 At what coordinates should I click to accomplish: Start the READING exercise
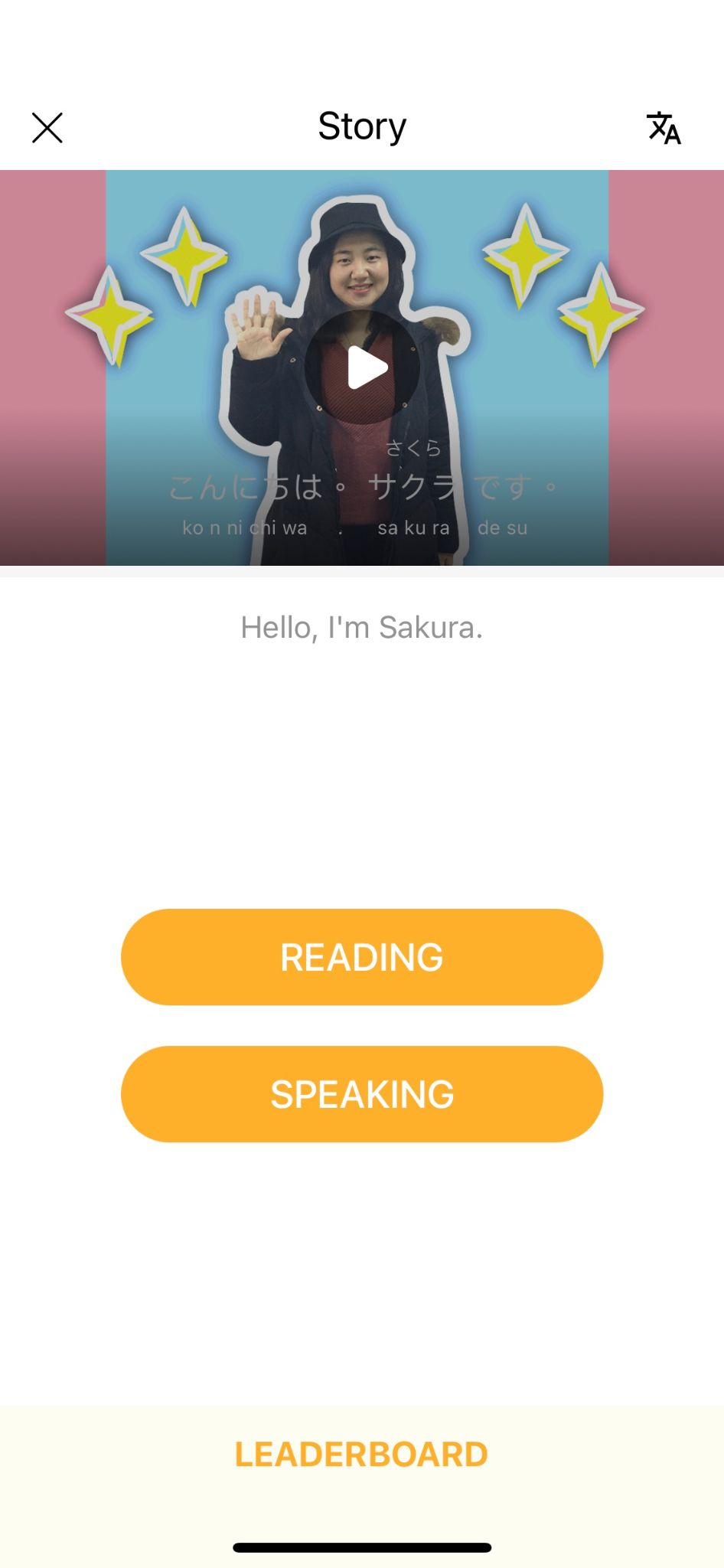(362, 957)
